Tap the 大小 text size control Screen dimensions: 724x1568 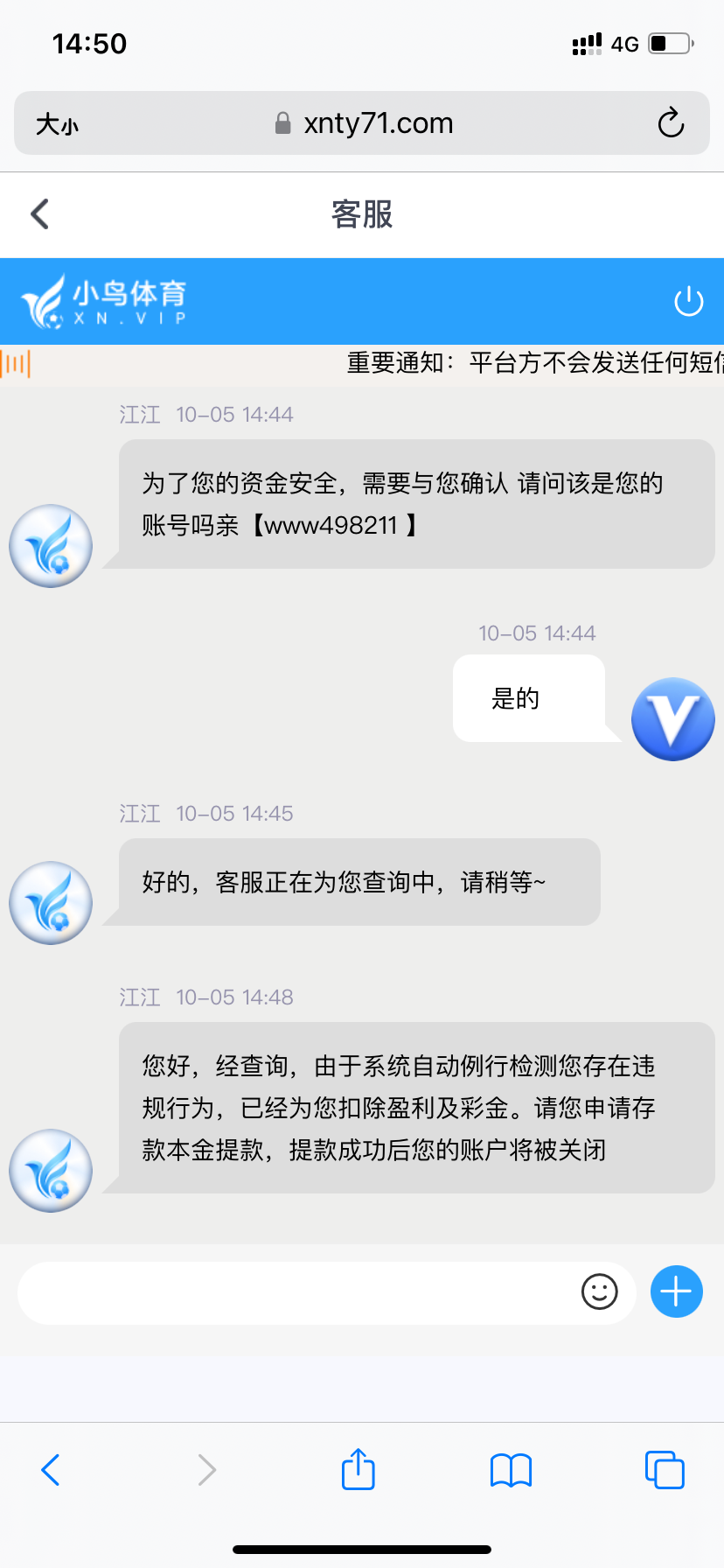point(57,122)
